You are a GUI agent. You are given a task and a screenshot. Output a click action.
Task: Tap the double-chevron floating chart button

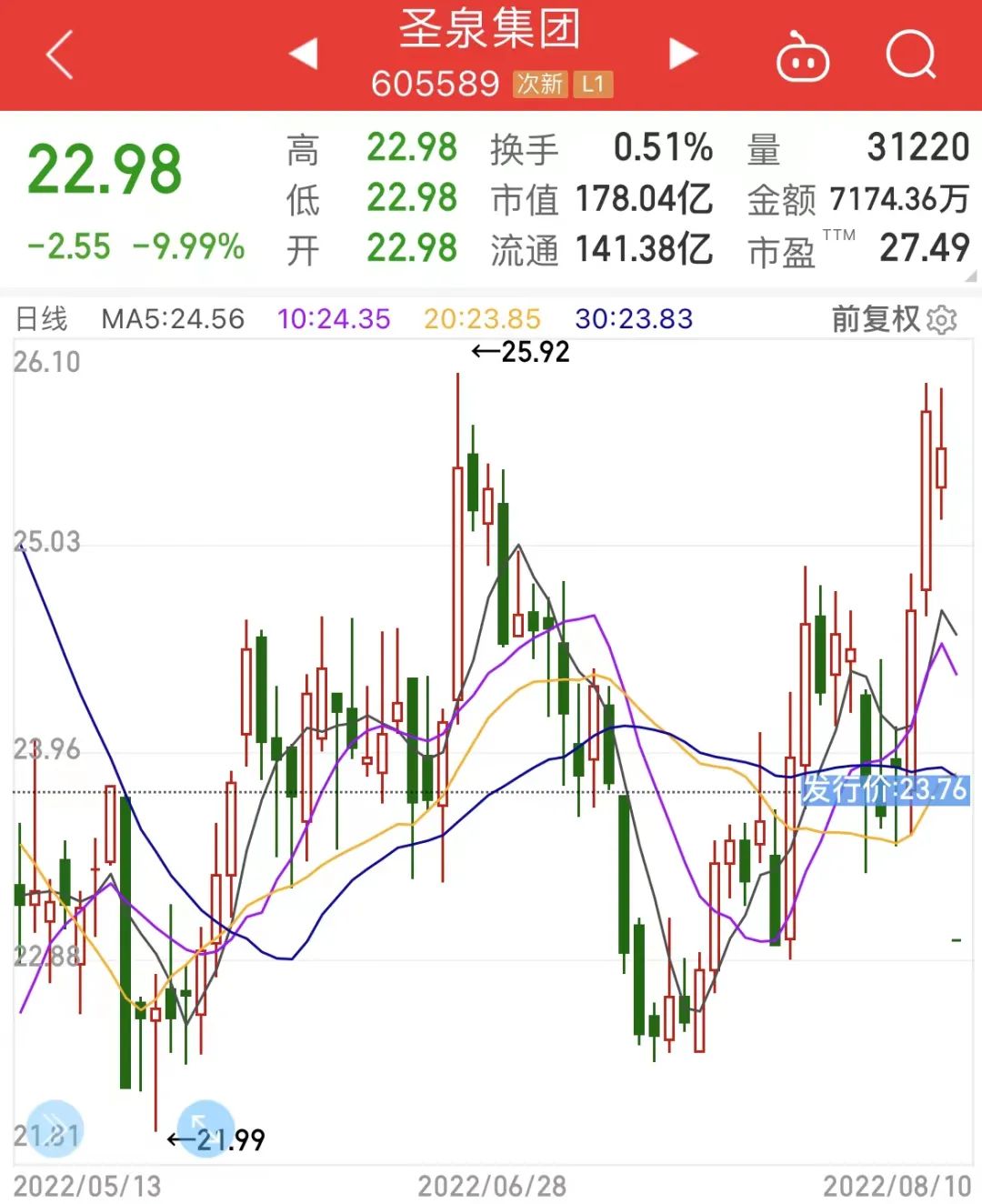pos(55,1128)
